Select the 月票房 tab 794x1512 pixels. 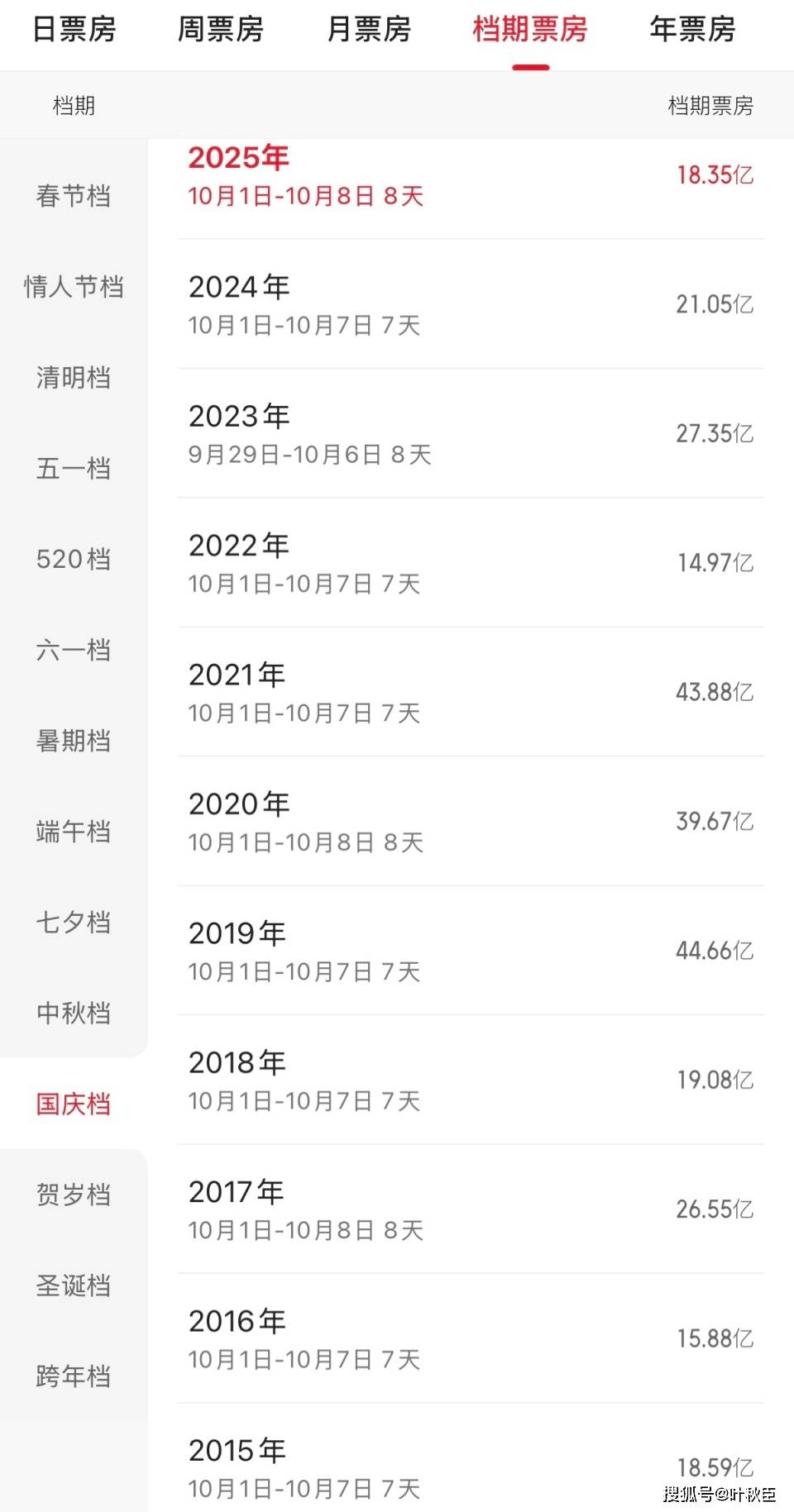(x=369, y=30)
